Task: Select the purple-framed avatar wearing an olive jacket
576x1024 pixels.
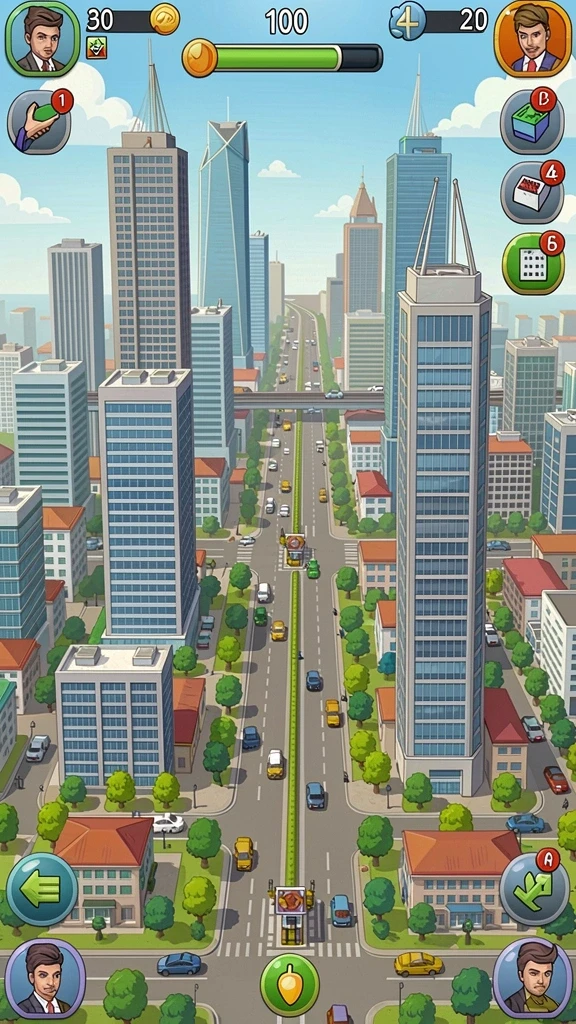Action: tap(534, 978)
